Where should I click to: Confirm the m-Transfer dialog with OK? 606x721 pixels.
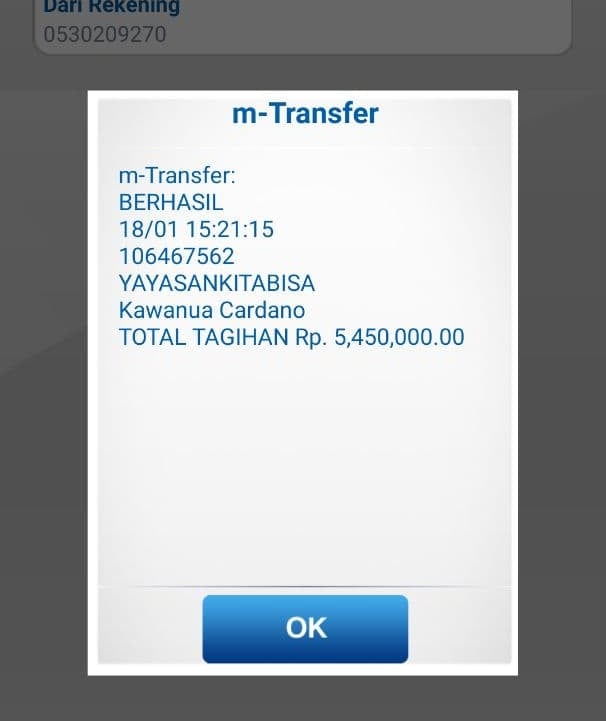click(x=305, y=628)
